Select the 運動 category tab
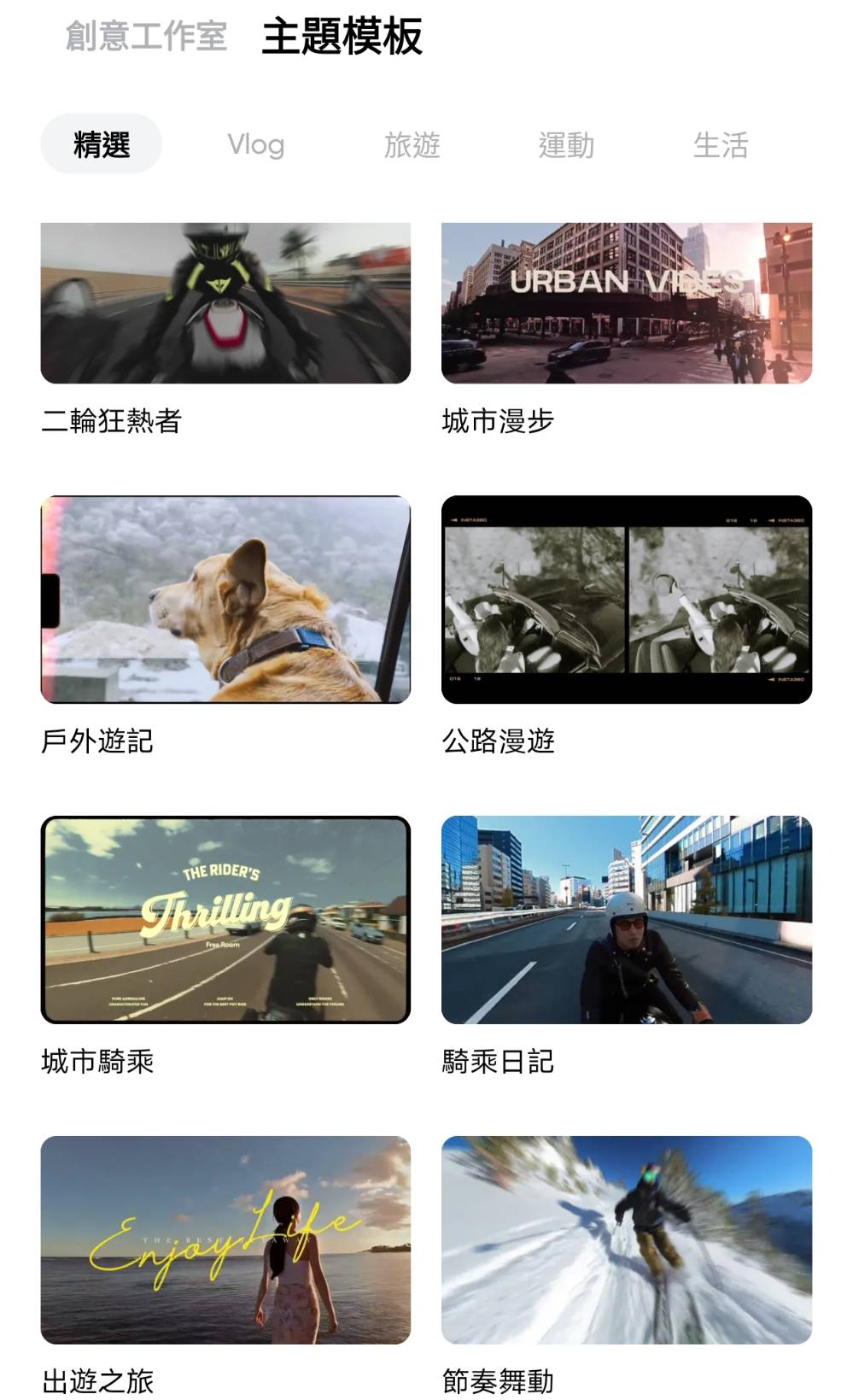Image resolution: width=853 pixels, height=1400 pixels. click(567, 144)
